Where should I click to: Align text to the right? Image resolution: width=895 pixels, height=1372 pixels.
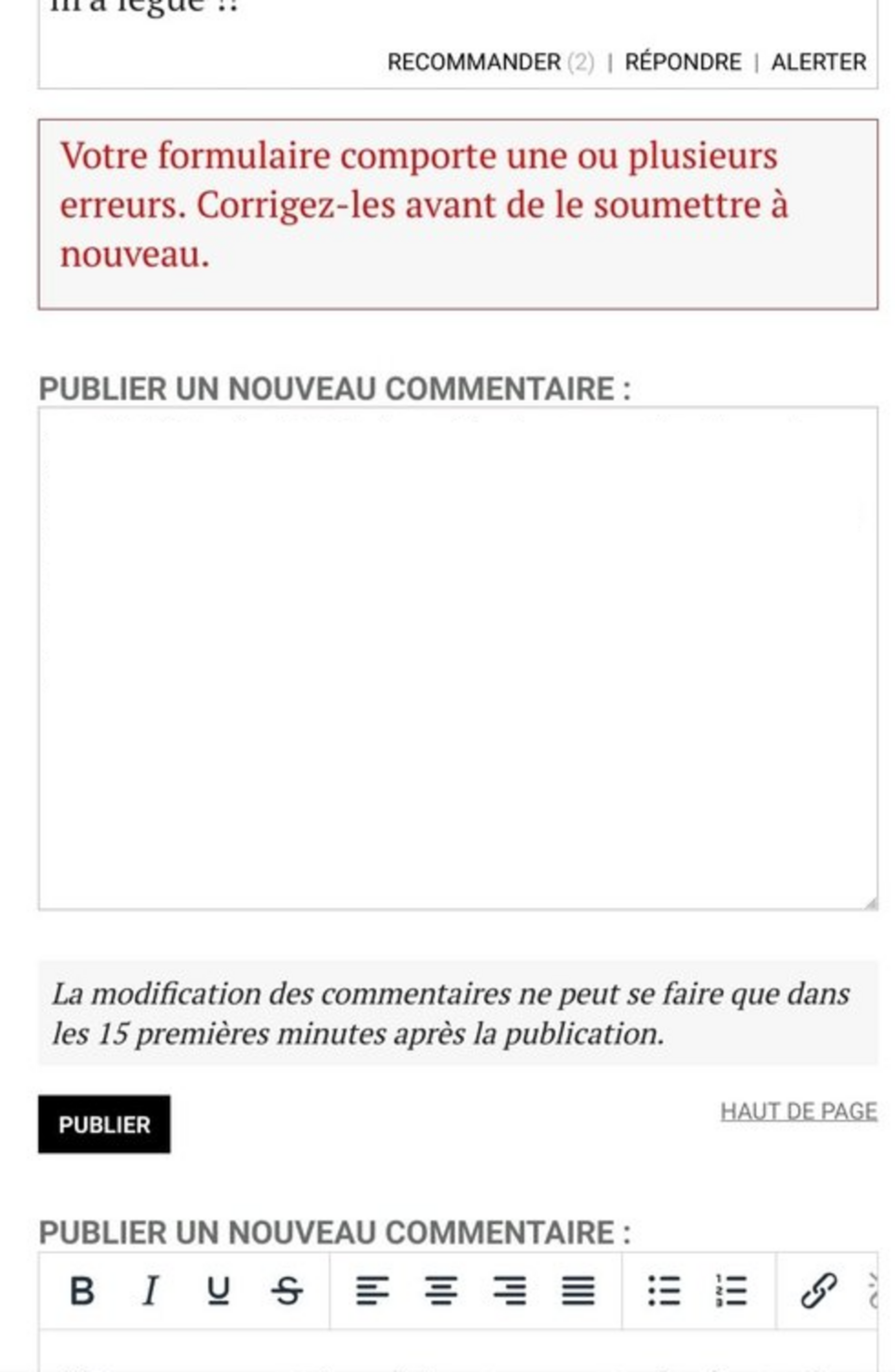click(x=509, y=1290)
